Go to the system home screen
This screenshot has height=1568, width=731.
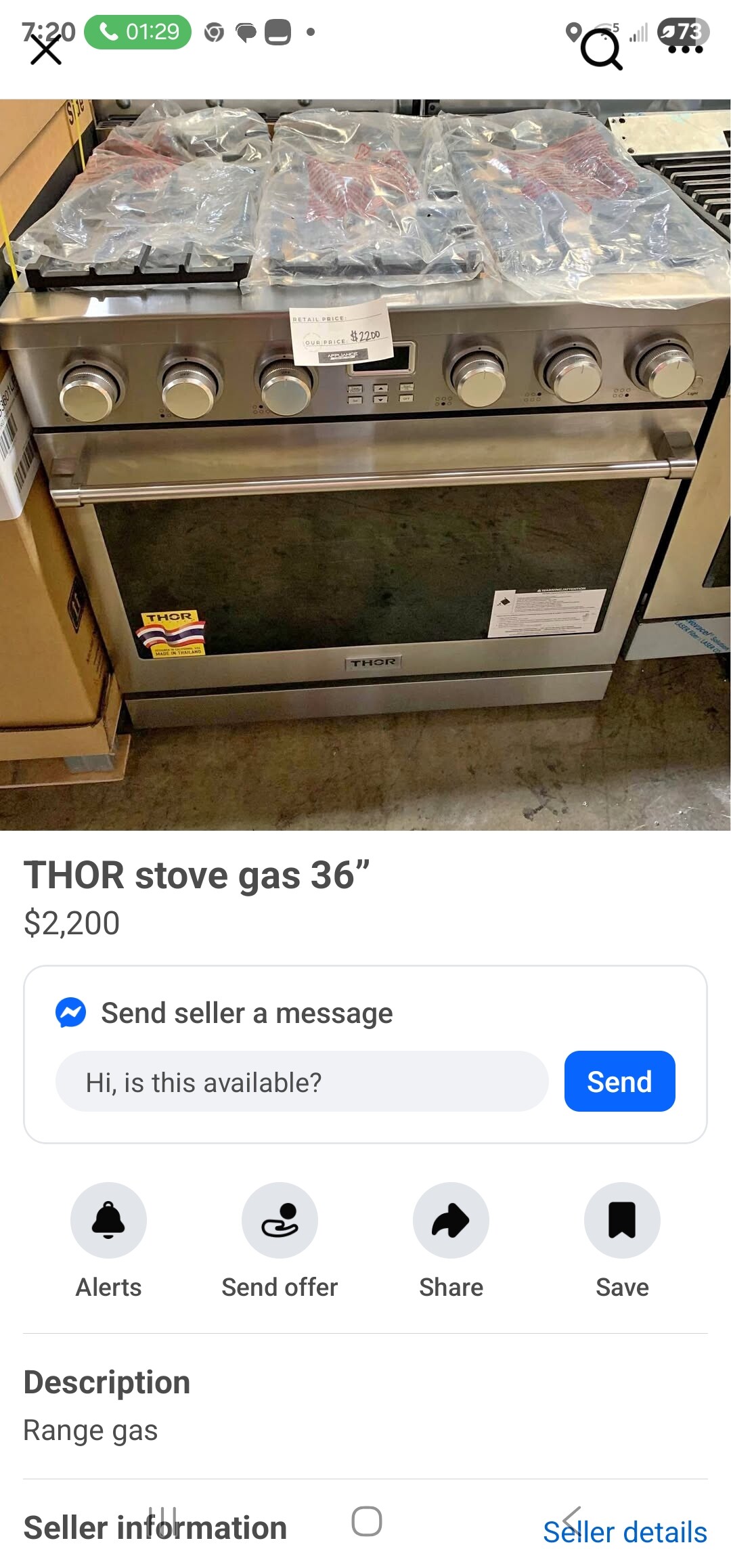click(x=366, y=1521)
